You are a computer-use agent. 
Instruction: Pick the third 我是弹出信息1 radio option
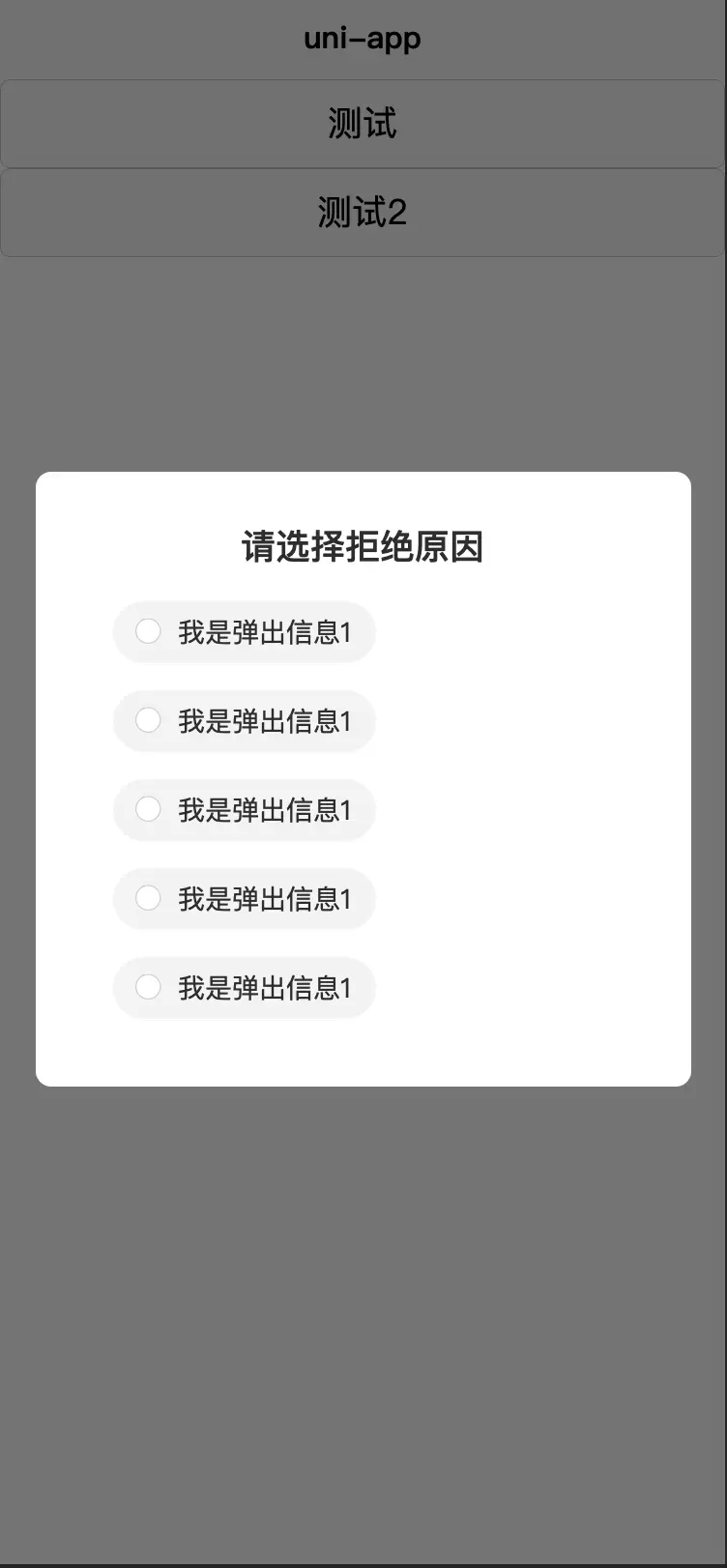[244, 810]
